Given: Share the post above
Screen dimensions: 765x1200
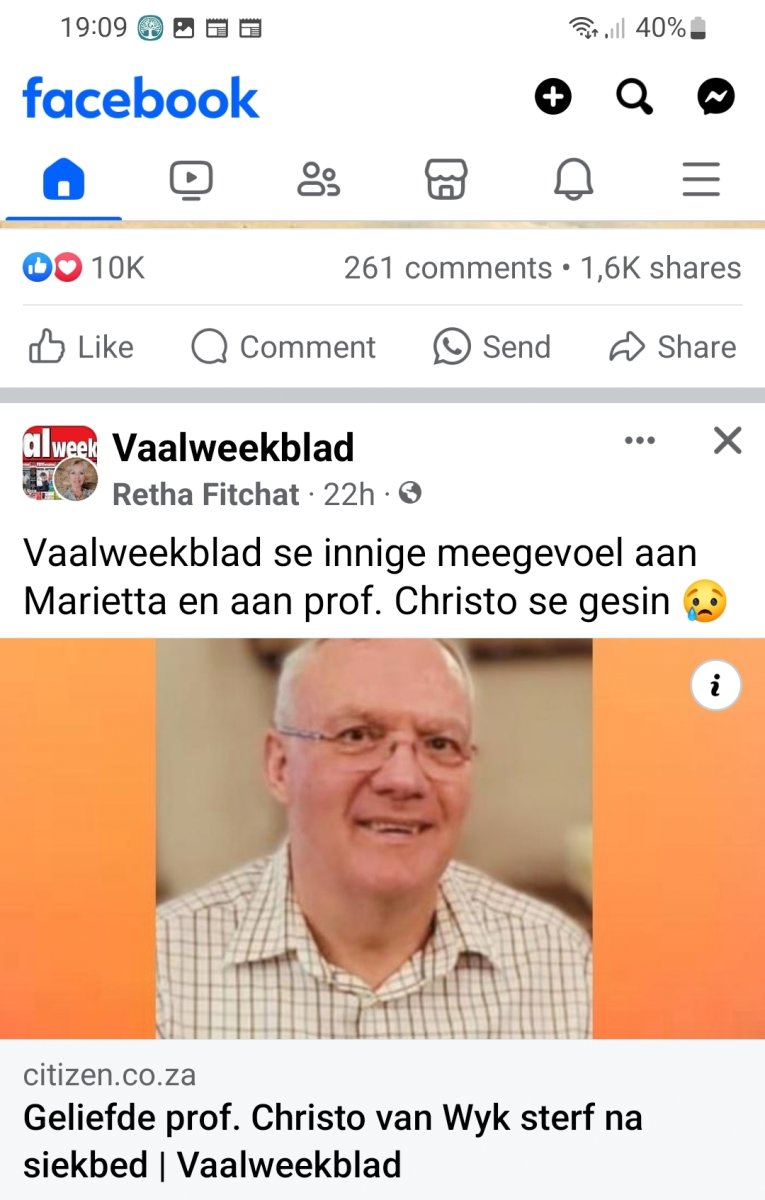Looking at the screenshot, I should (672, 347).
